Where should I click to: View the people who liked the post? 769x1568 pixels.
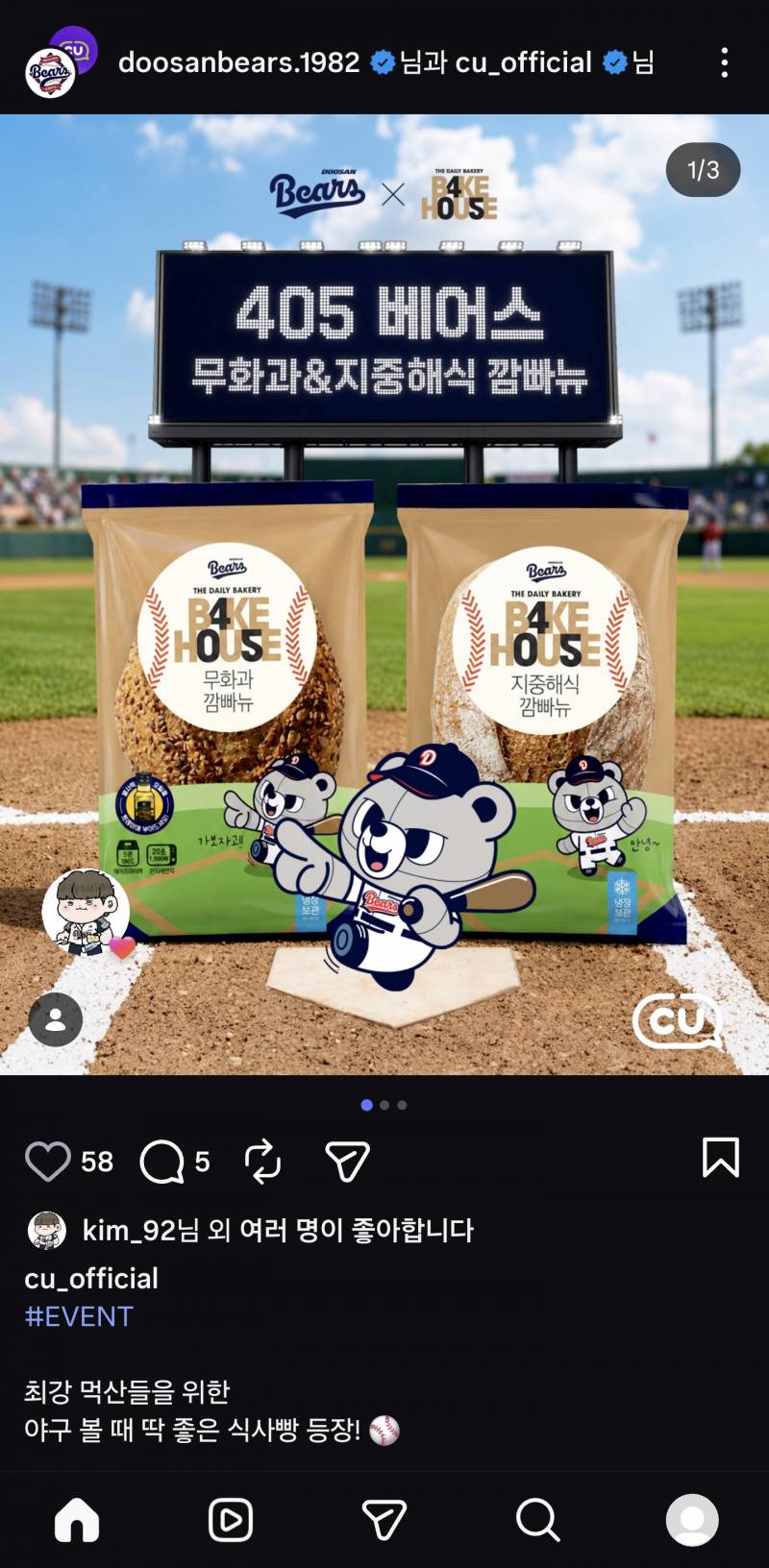point(278,1231)
